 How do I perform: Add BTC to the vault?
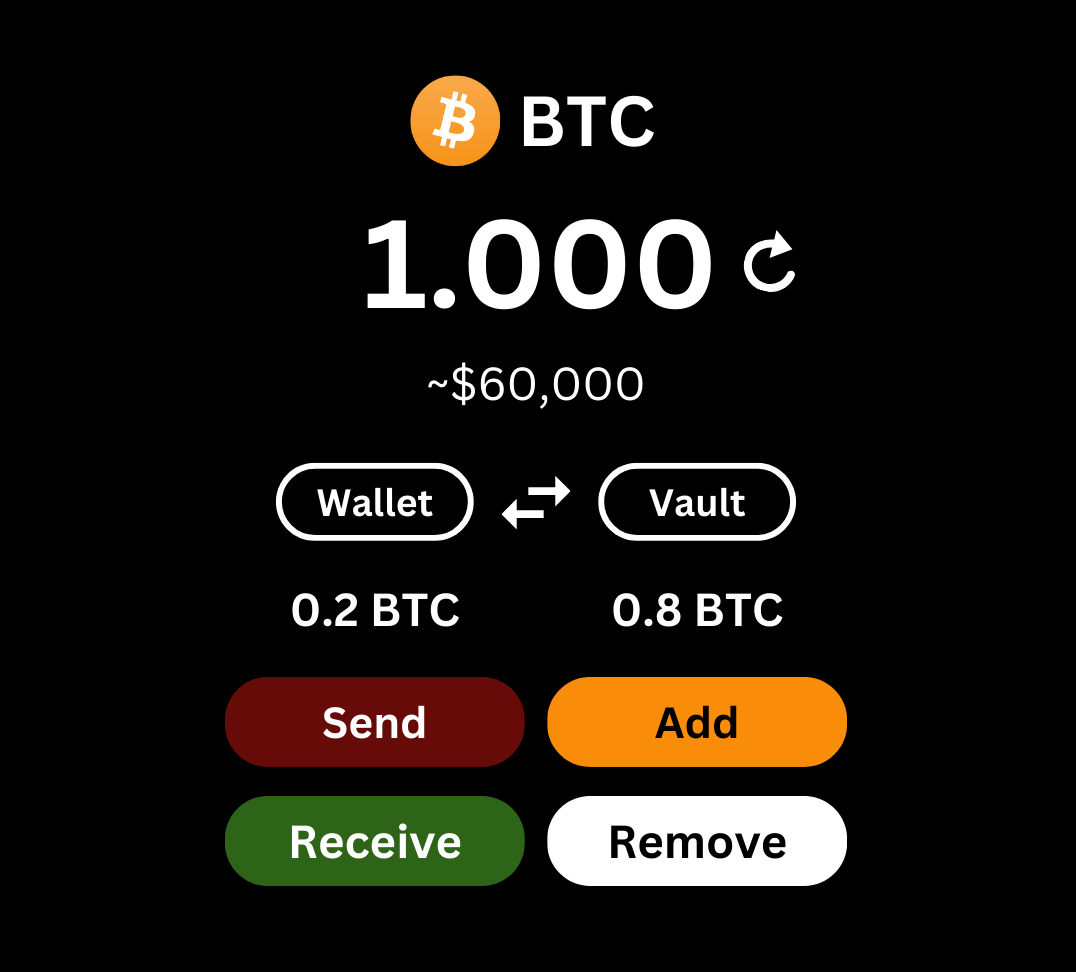tap(697, 722)
